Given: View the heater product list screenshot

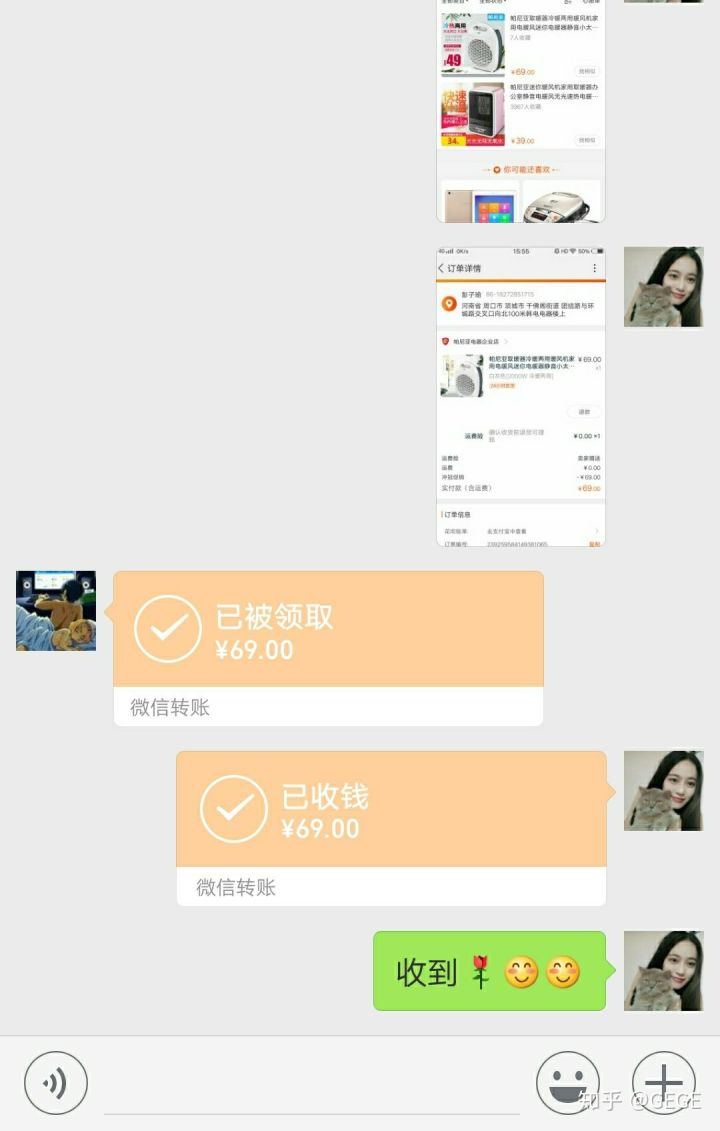Looking at the screenshot, I should (521, 110).
